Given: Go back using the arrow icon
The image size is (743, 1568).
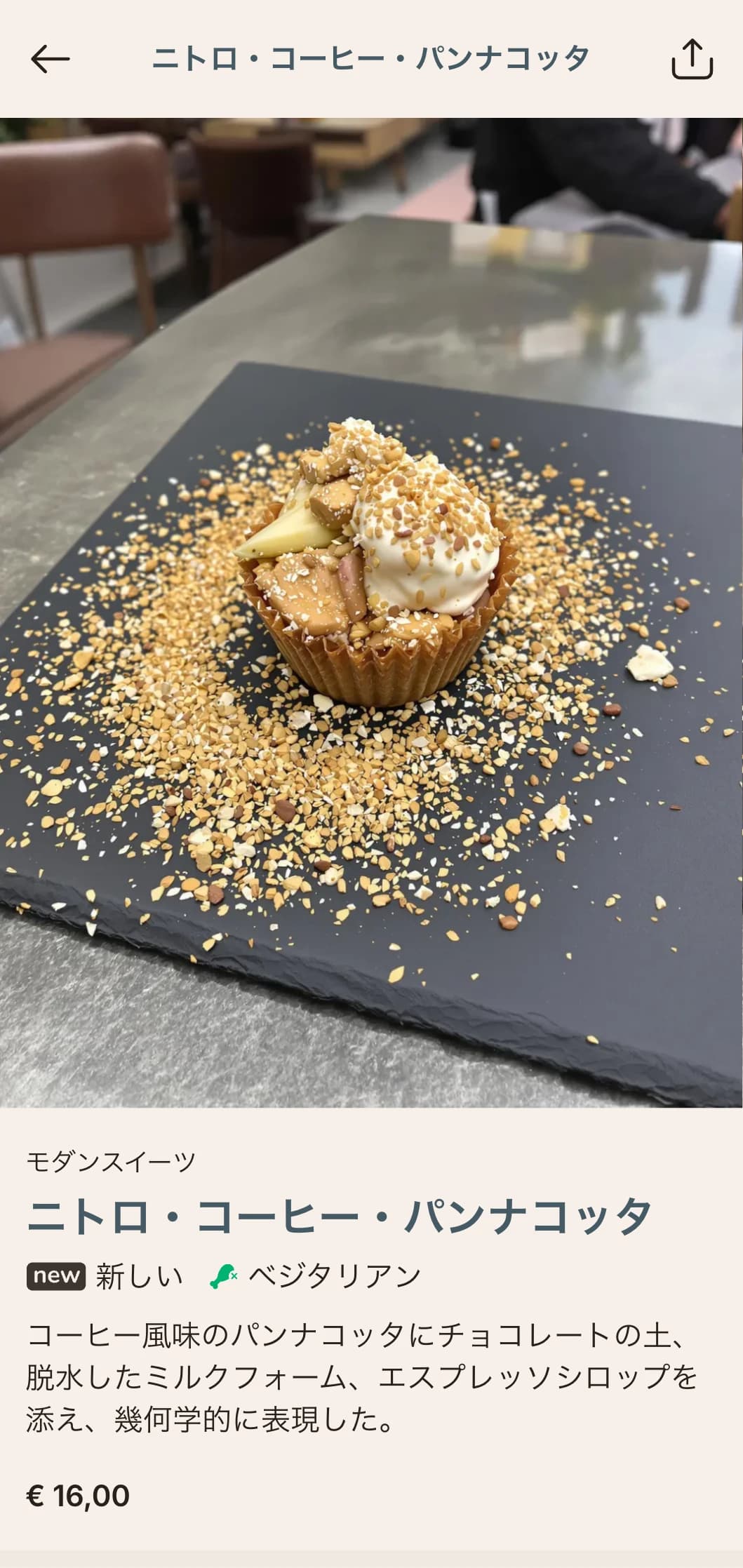Looking at the screenshot, I should pyautogui.click(x=51, y=59).
